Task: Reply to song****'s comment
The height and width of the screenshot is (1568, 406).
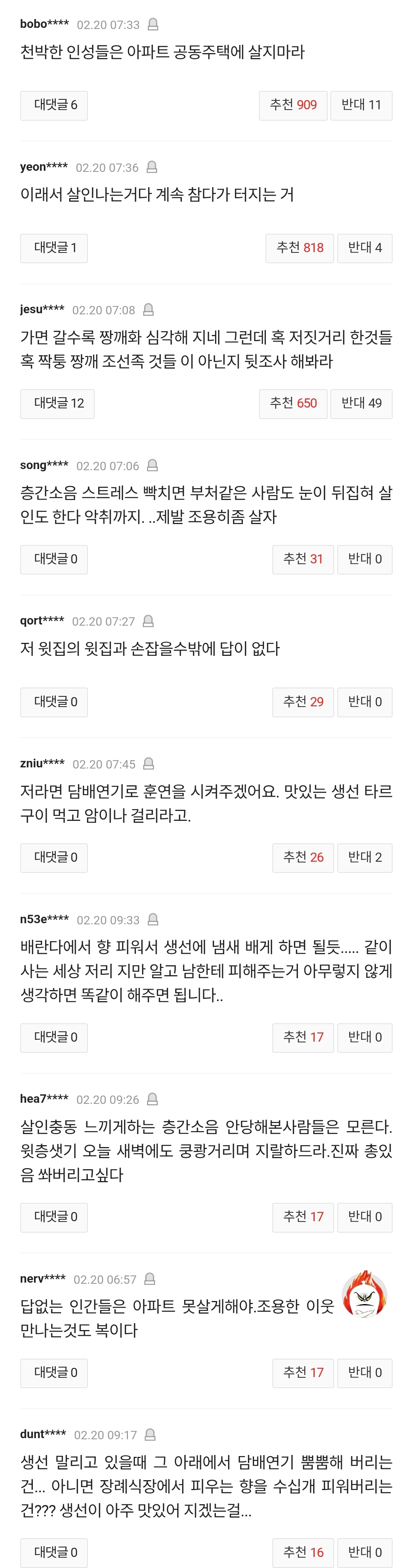Action: (54, 559)
